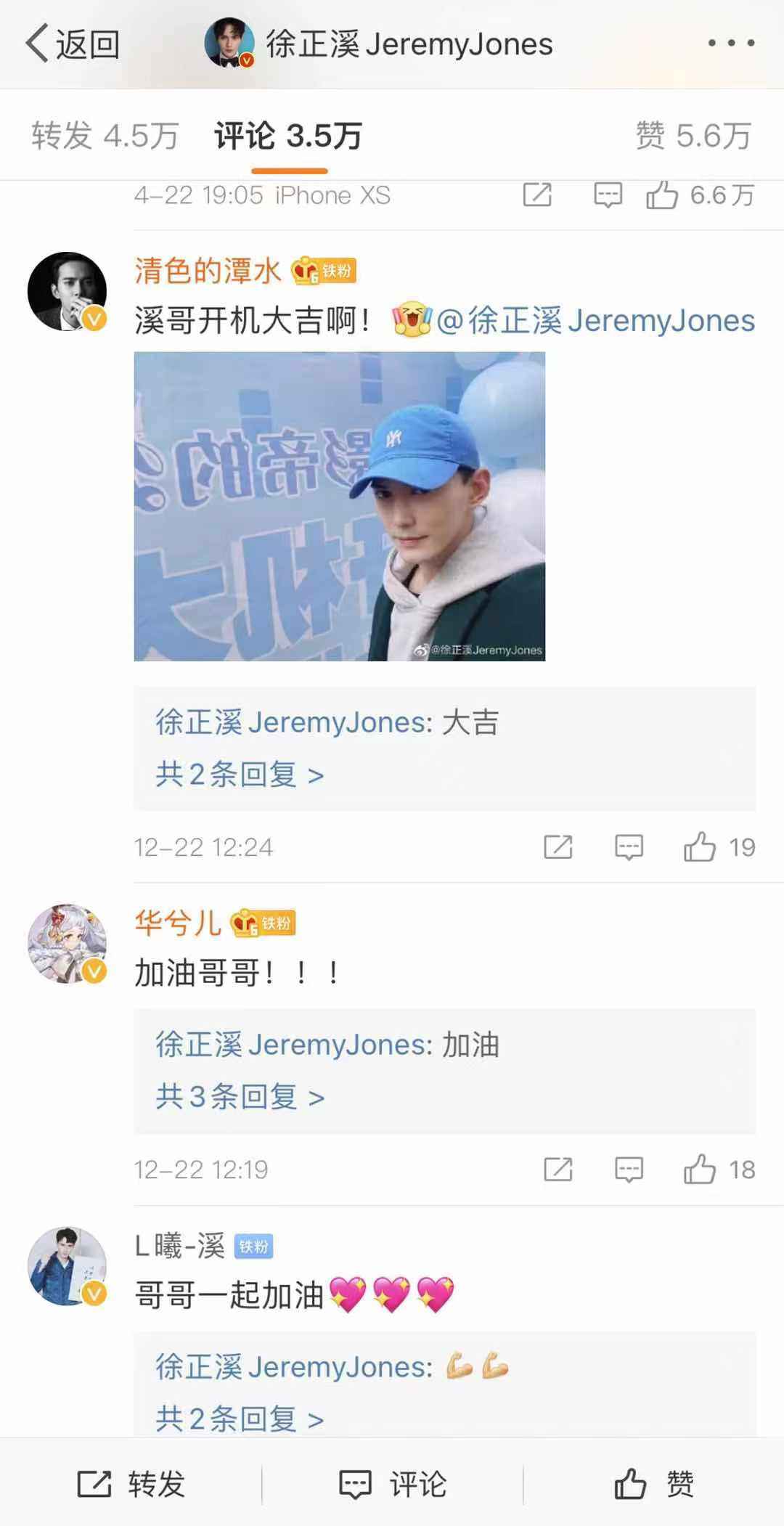Switch to the 转发 4.5万 tab
Viewport: 784px width, 1526px height.
click(105, 136)
